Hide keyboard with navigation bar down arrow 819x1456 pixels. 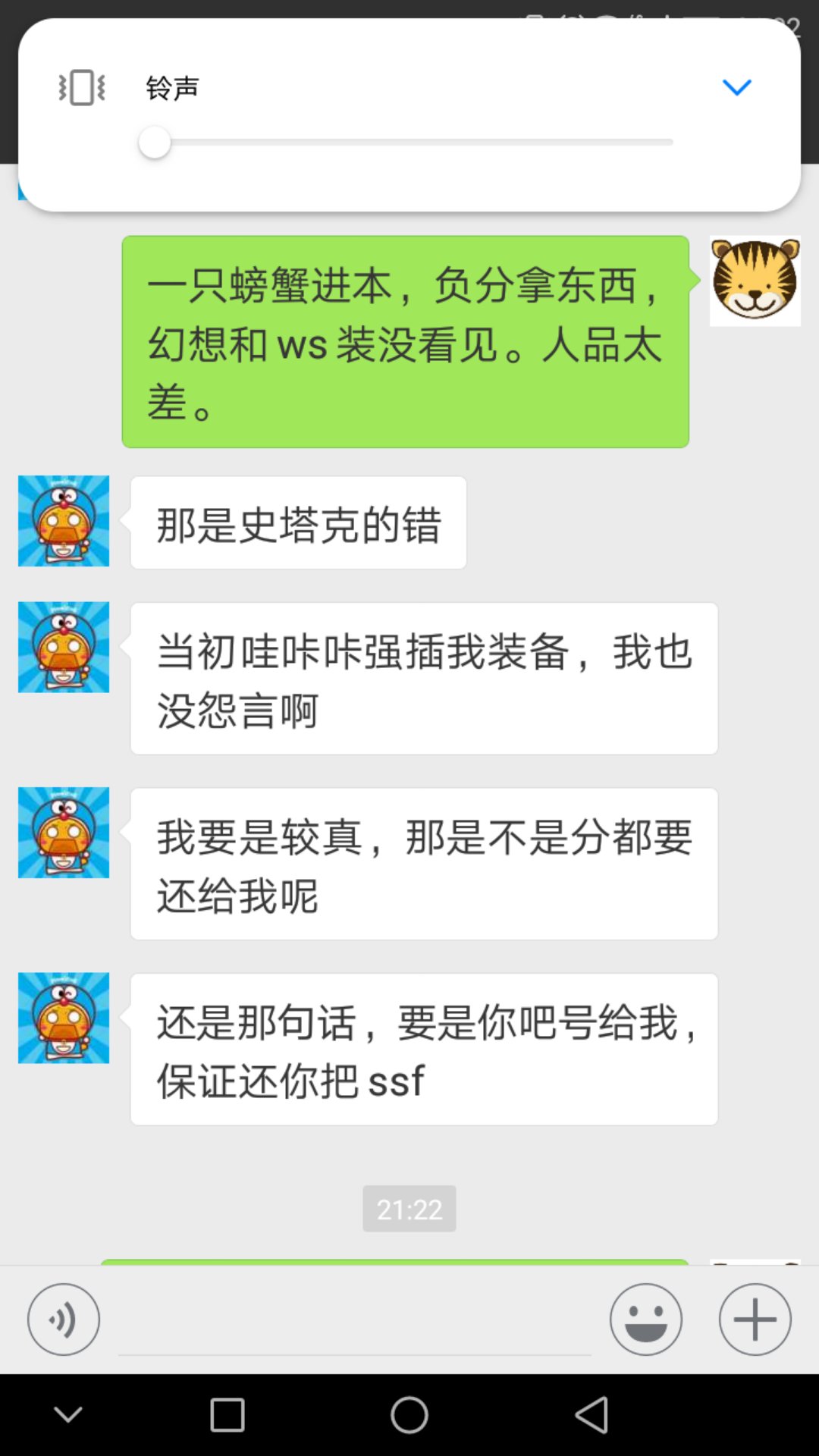pyautogui.click(x=68, y=1414)
